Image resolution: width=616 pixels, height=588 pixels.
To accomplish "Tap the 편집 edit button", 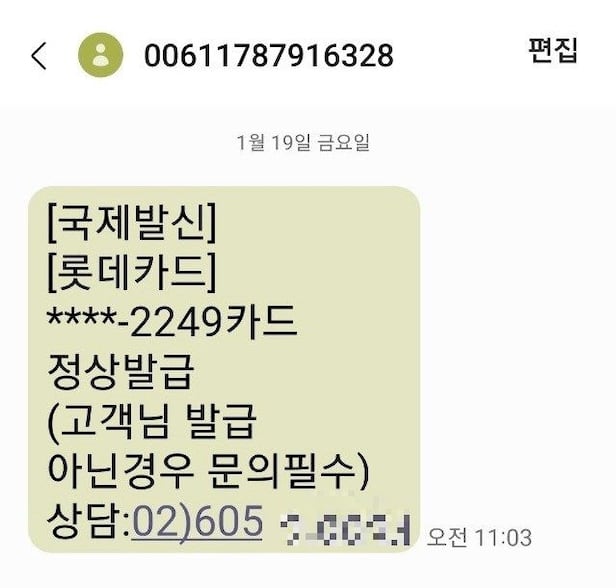I will (x=553, y=52).
